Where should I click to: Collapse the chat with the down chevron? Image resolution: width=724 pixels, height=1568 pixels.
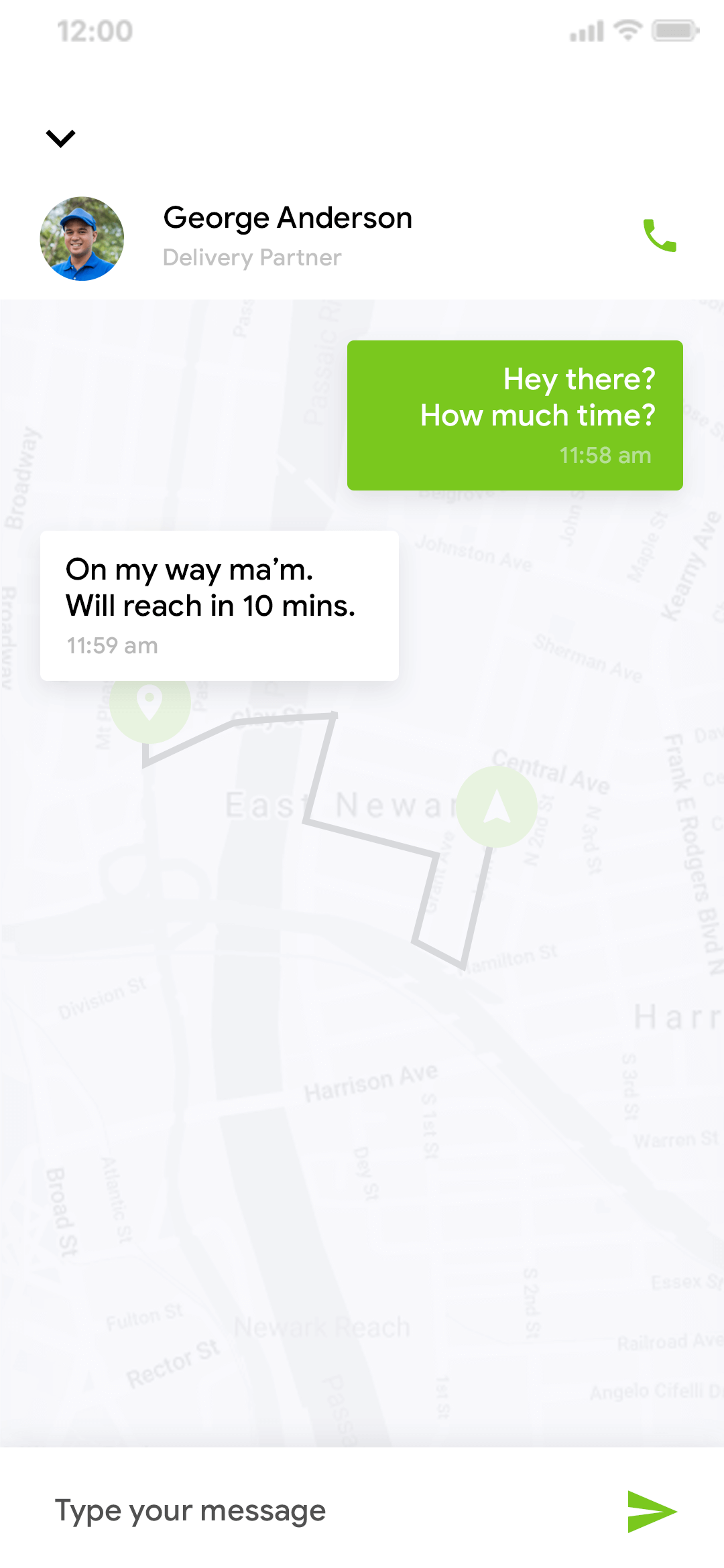pyautogui.click(x=62, y=137)
